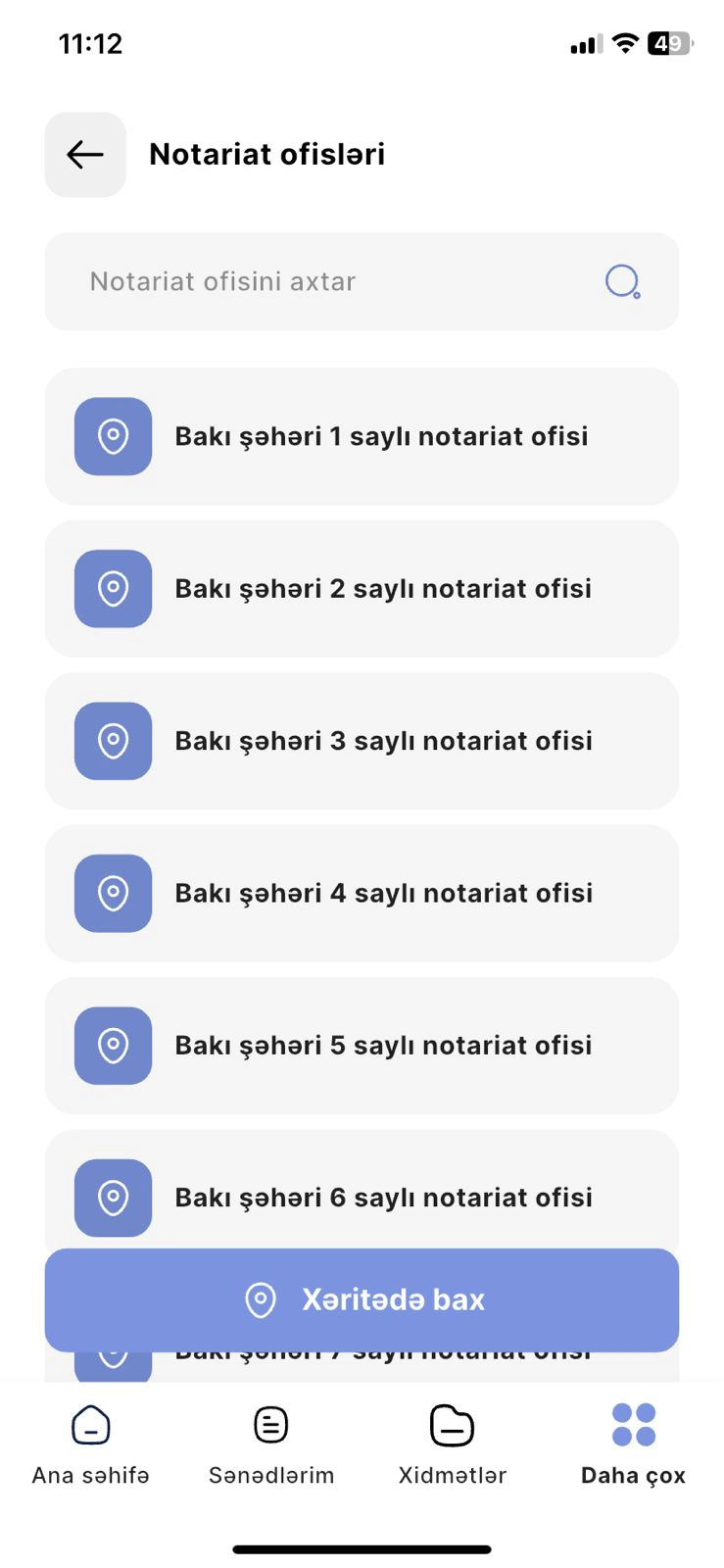The height and width of the screenshot is (1568, 724).
Task: Open the Sənədlərim tab
Action: point(271,1445)
